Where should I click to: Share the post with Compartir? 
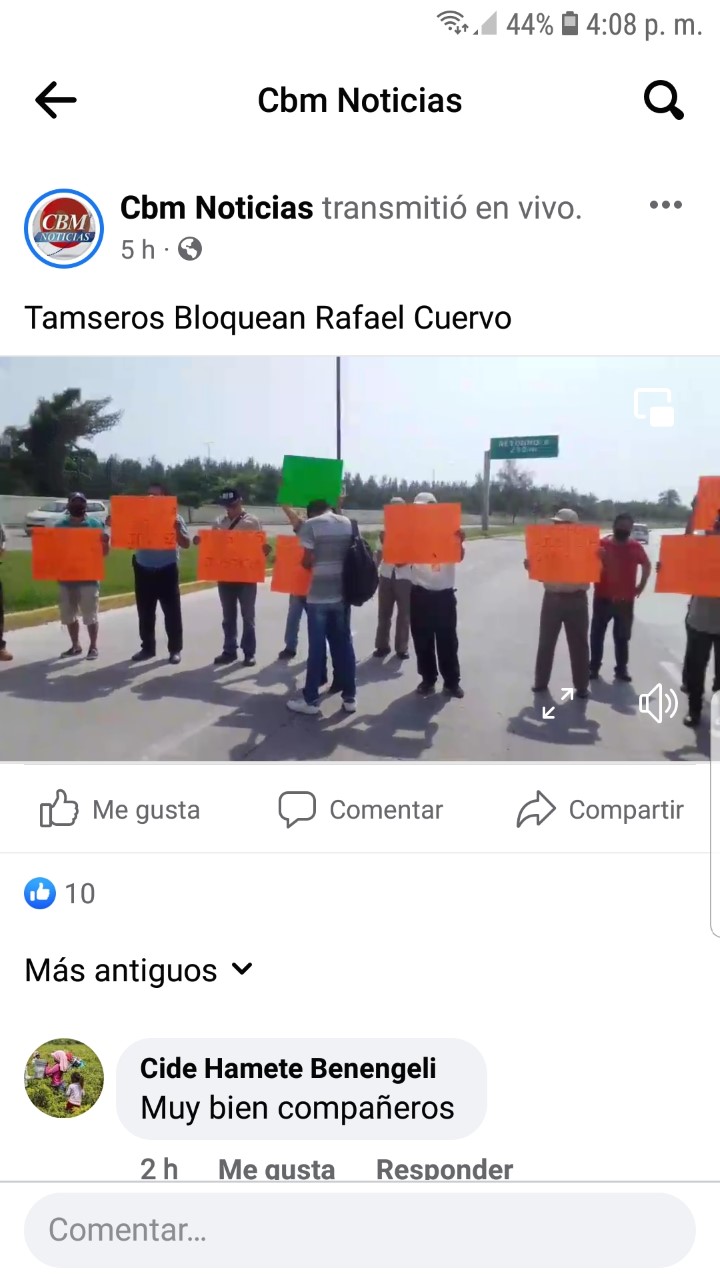(x=600, y=809)
